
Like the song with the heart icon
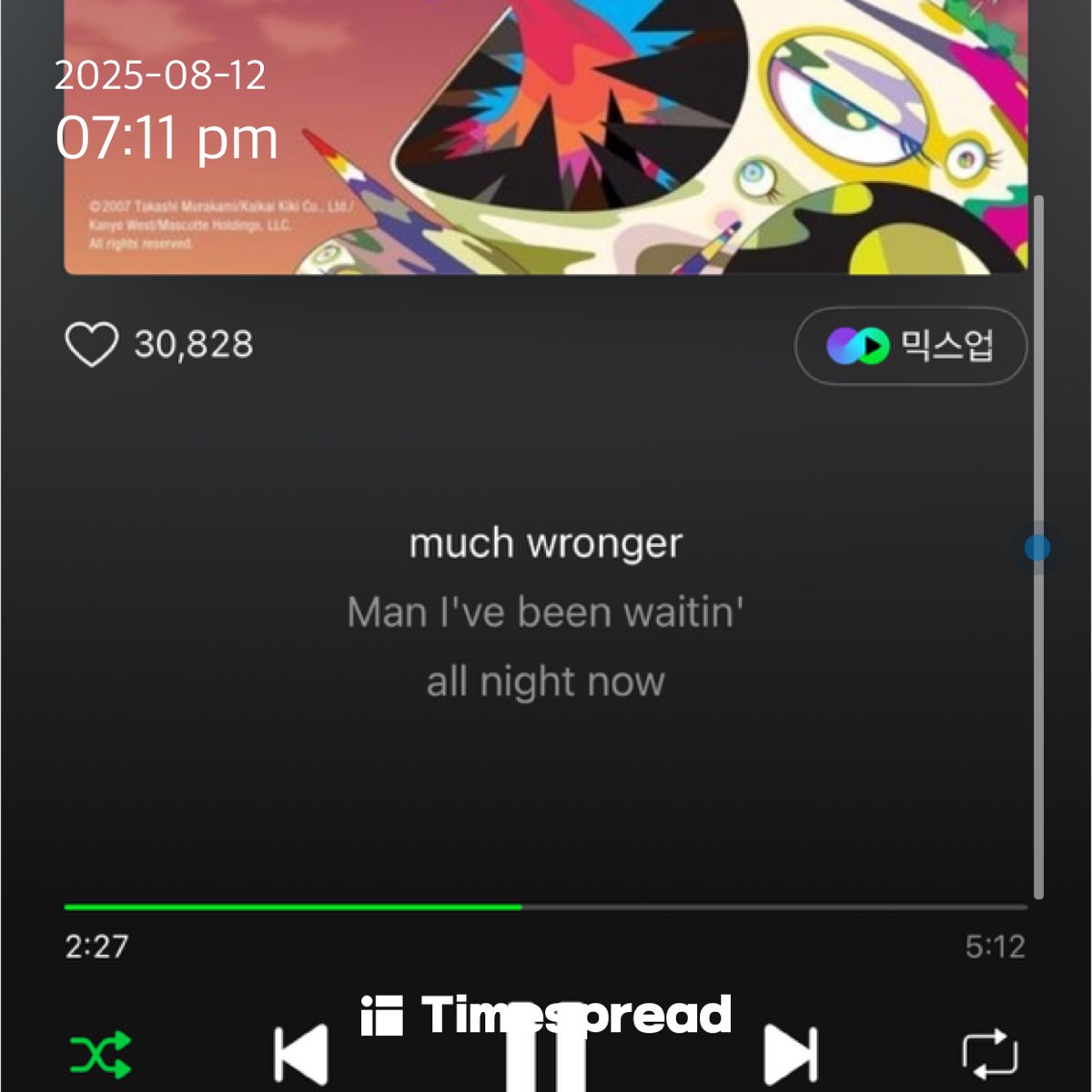click(92, 345)
